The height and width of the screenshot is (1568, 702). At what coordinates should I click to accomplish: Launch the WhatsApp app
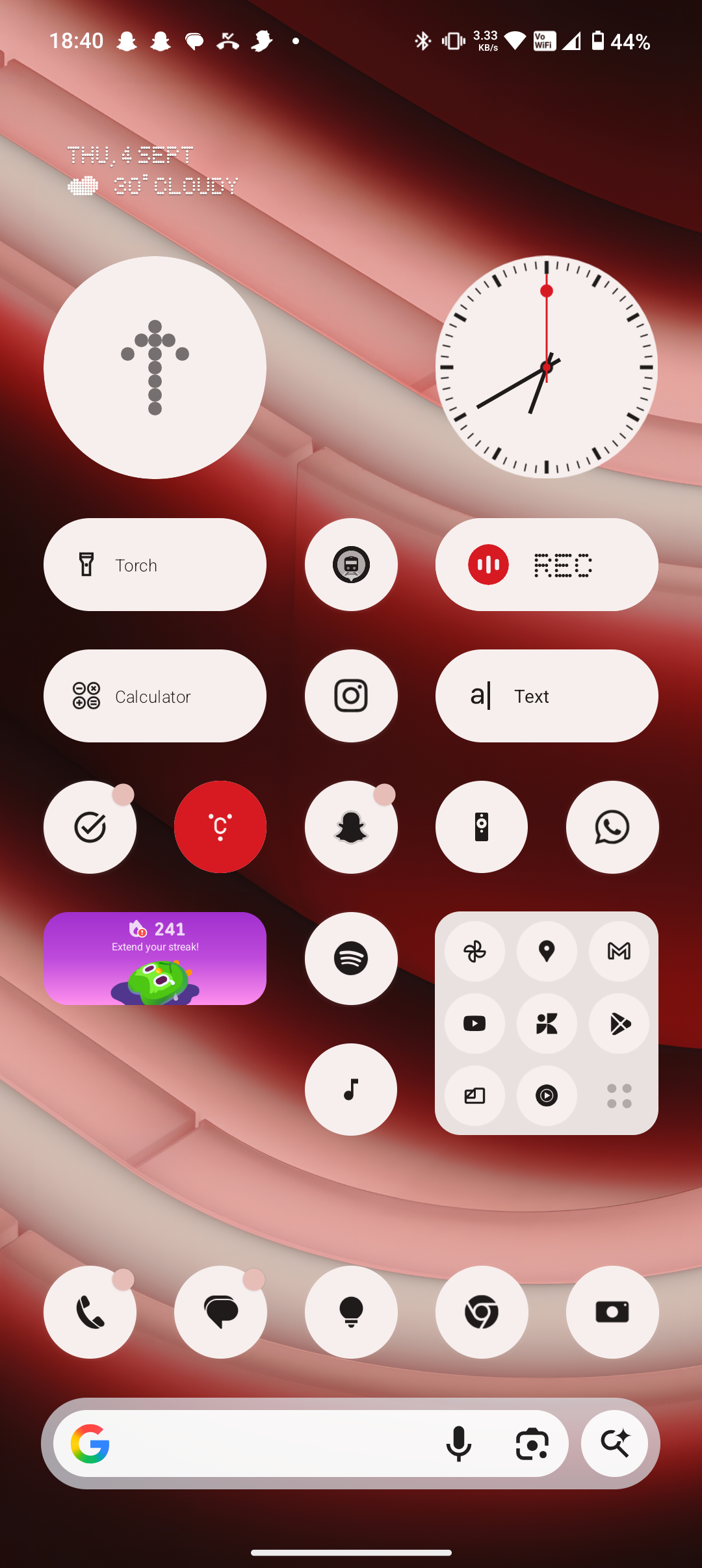(x=612, y=827)
